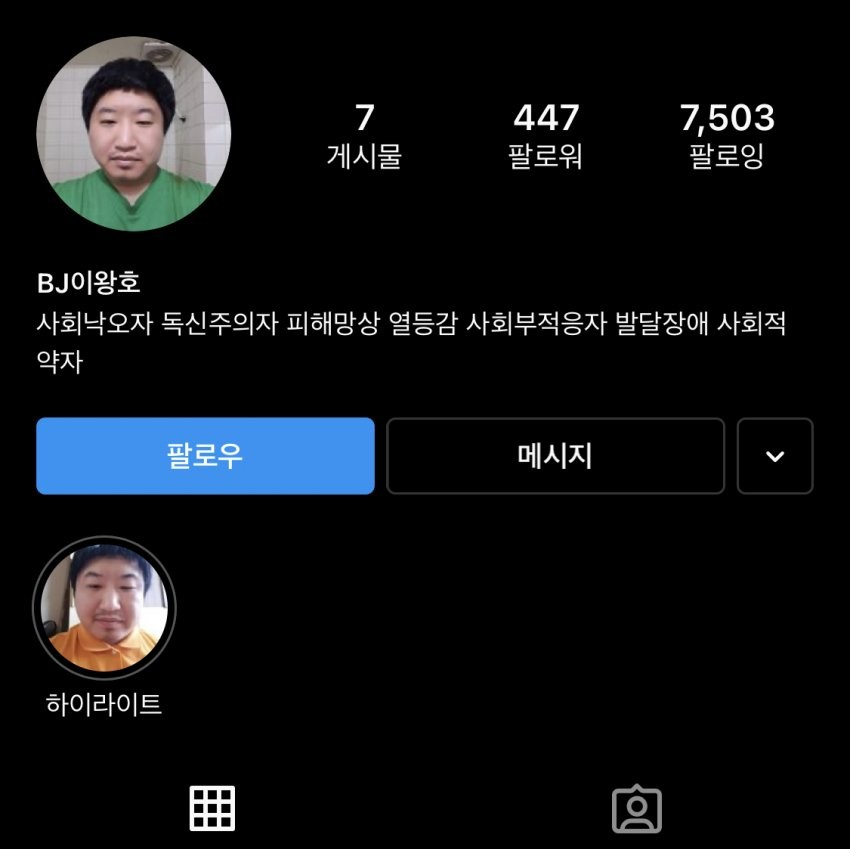
Task: Tap the blue 팔로우 button
Action: click(x=205, y=456)
